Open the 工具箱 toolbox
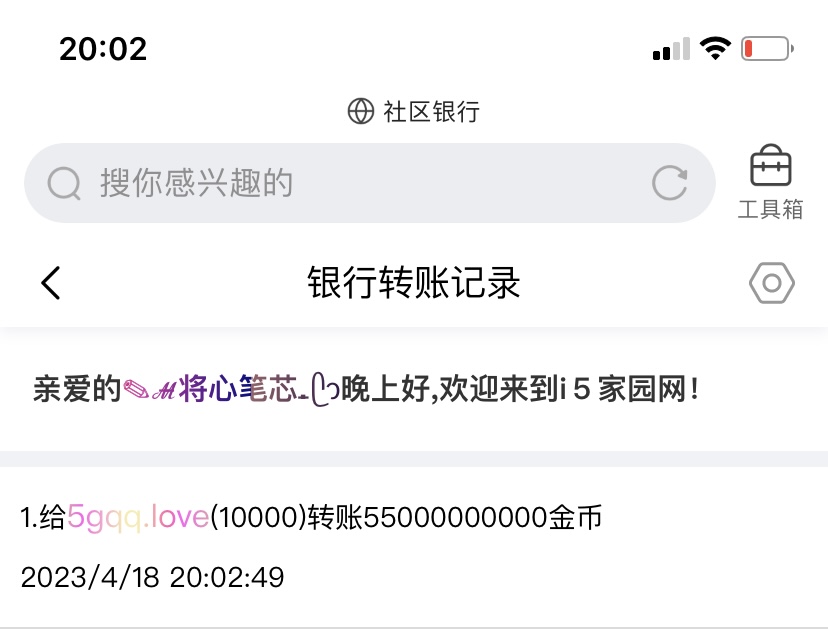Viewport: 828px width, 635px height. (x=770, y=181)
